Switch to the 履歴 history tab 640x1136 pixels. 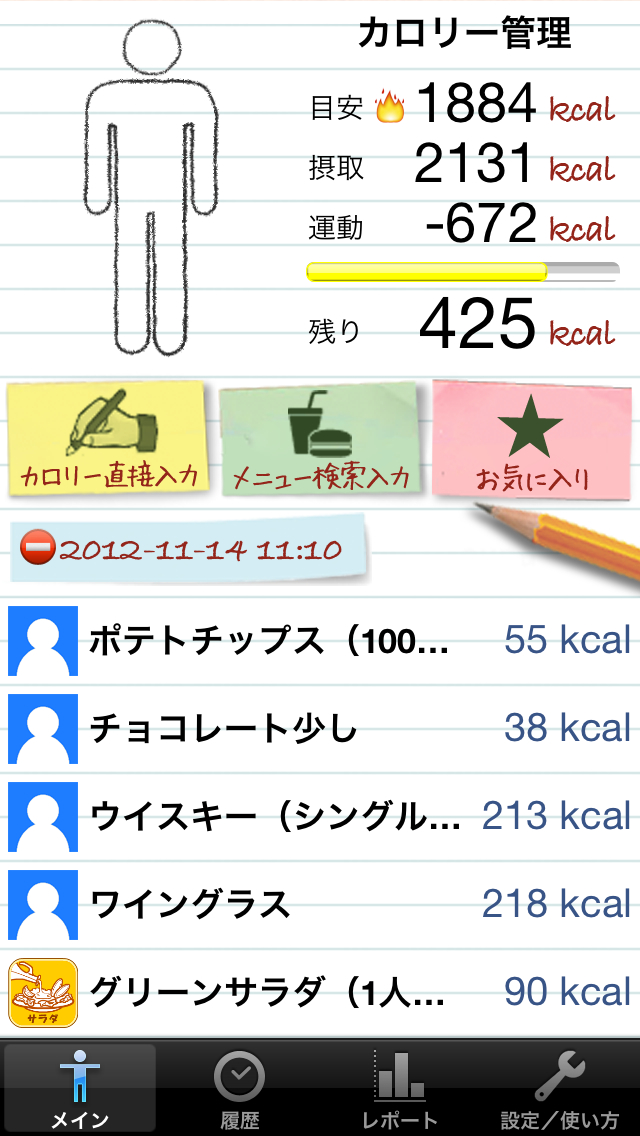[240, 1088]
